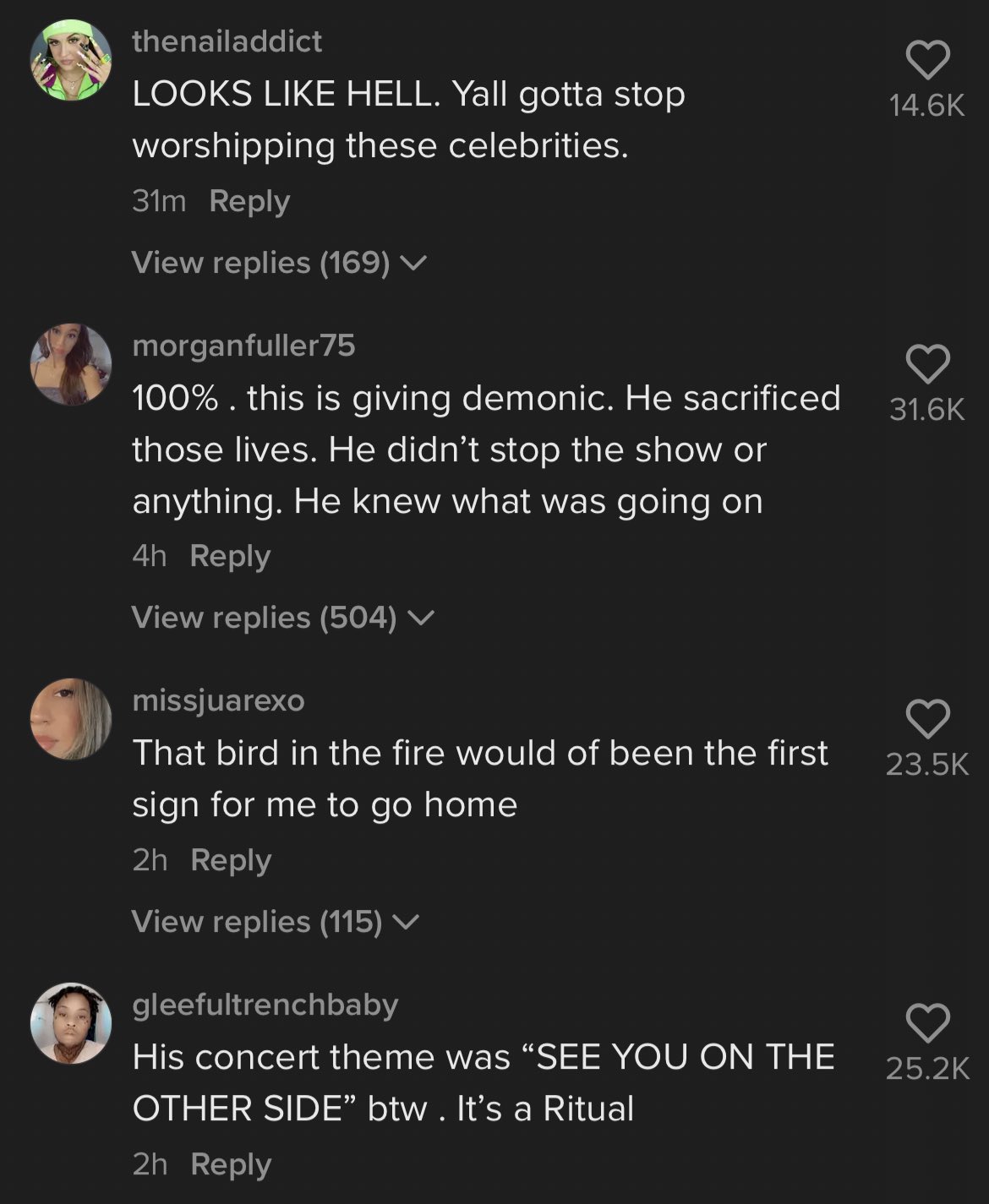Open missjuarexo's profile picture

71,719
